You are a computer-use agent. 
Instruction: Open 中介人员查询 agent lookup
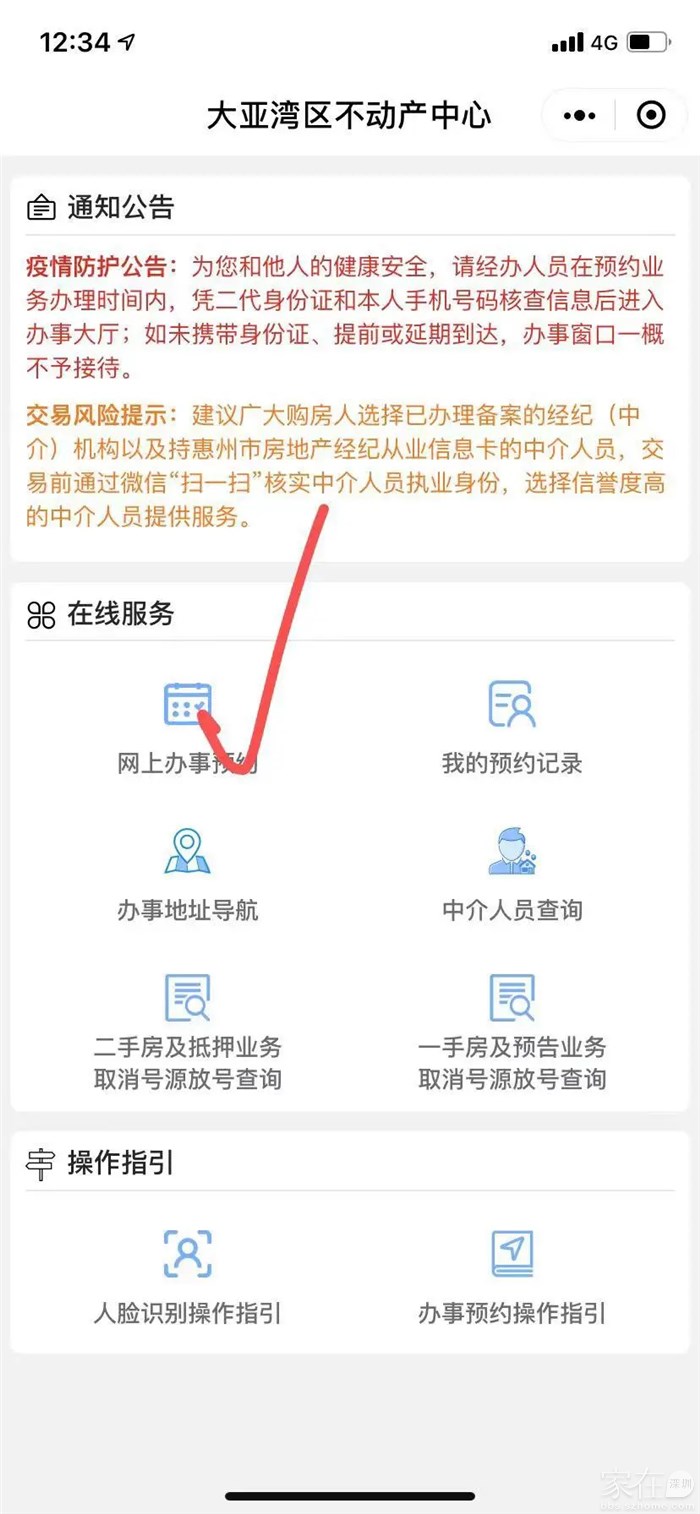pos(512,873)
